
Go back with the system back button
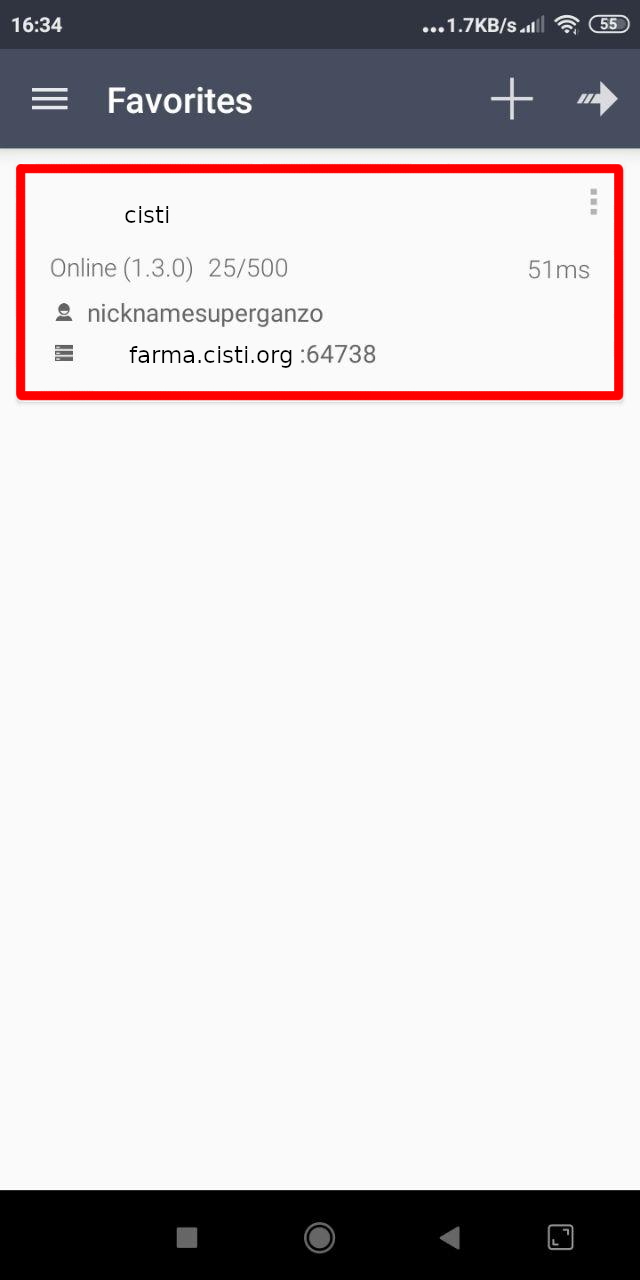(449, 1238)
